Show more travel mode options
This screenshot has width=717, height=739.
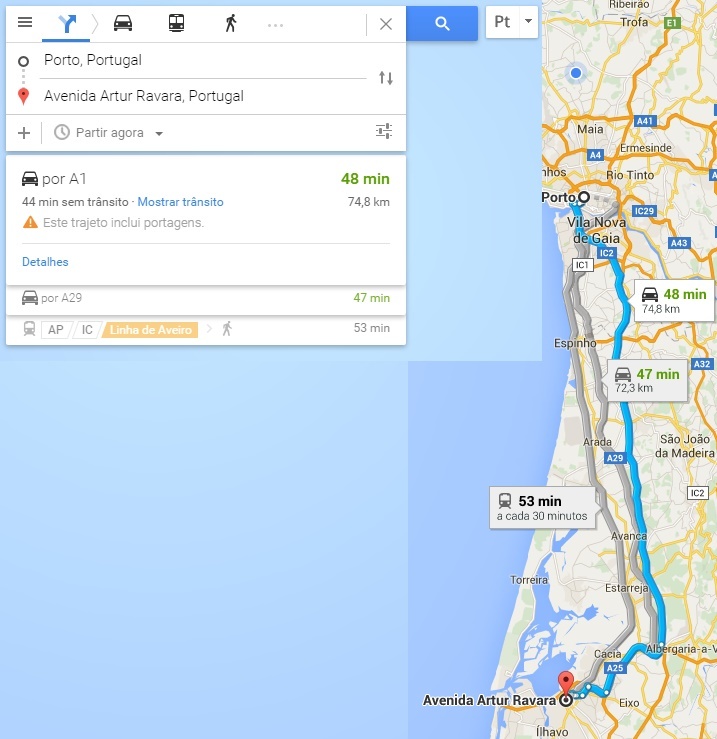[x=276, y=24]
